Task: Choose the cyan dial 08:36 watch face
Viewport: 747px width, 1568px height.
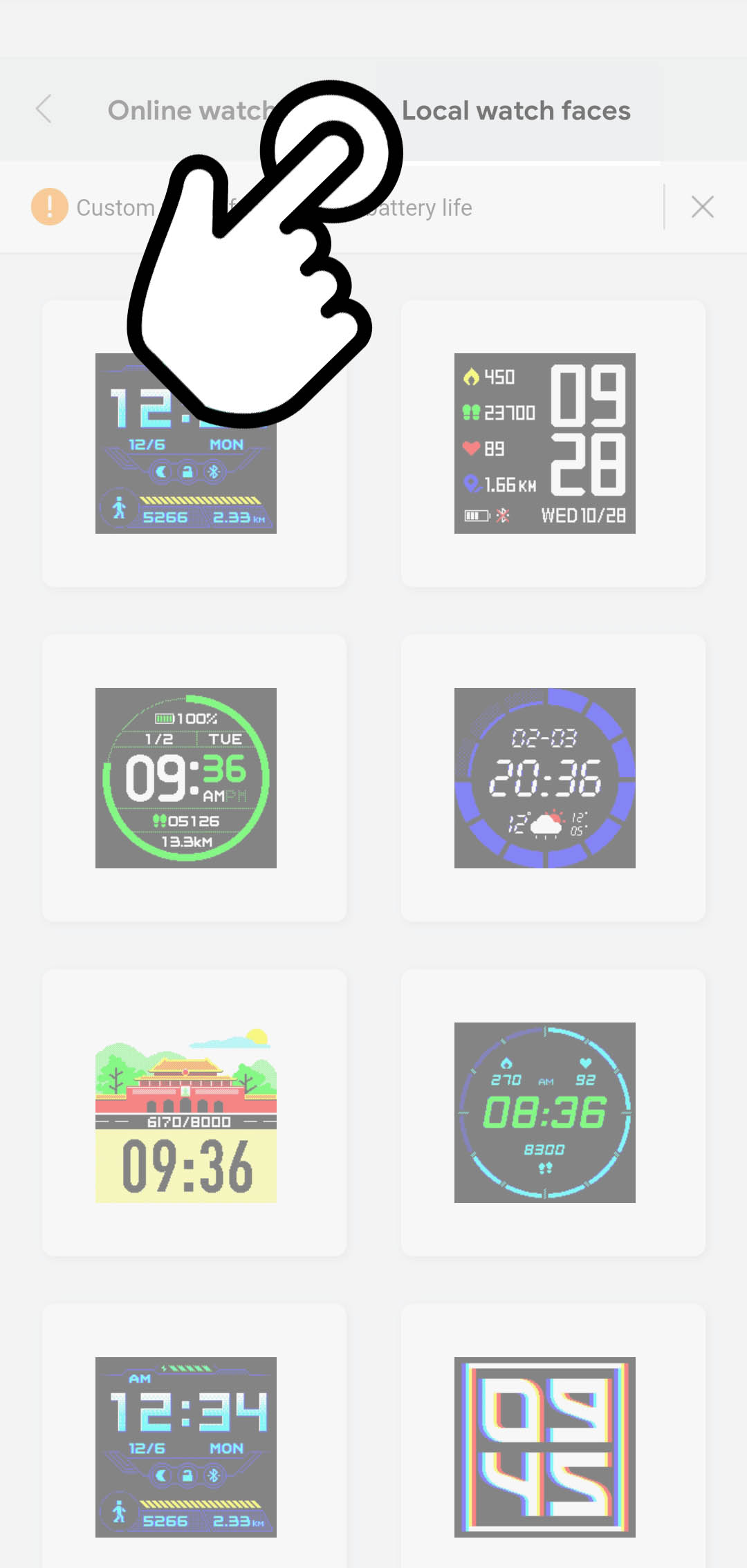Action: coord(545,1112)
